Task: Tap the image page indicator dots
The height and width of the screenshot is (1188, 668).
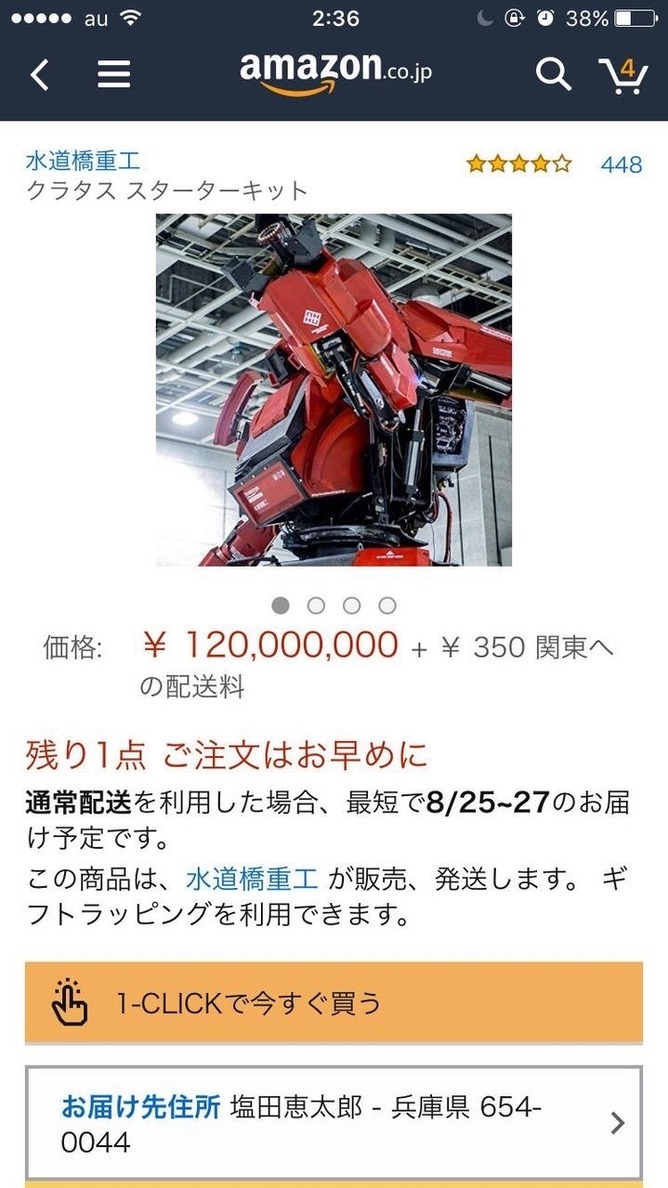Action: (334, 605)
